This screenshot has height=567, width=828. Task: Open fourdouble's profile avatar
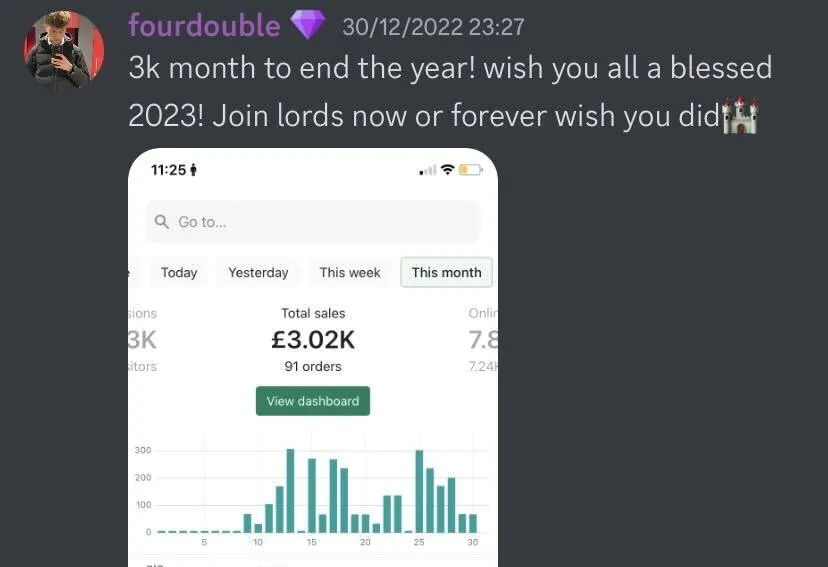[63, 52]
